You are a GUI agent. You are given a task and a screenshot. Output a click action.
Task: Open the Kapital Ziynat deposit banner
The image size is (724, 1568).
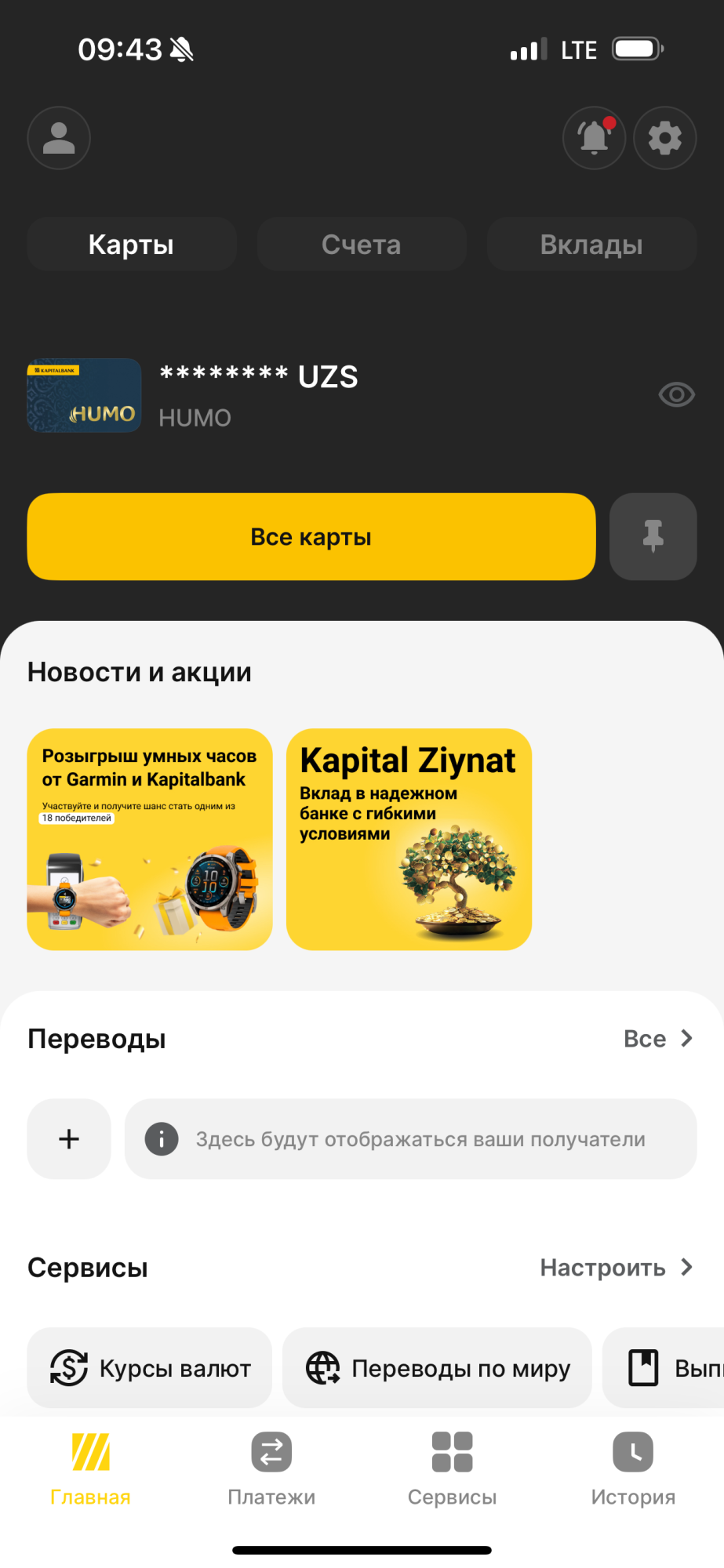pyautogui.click(x=409, y=840)
